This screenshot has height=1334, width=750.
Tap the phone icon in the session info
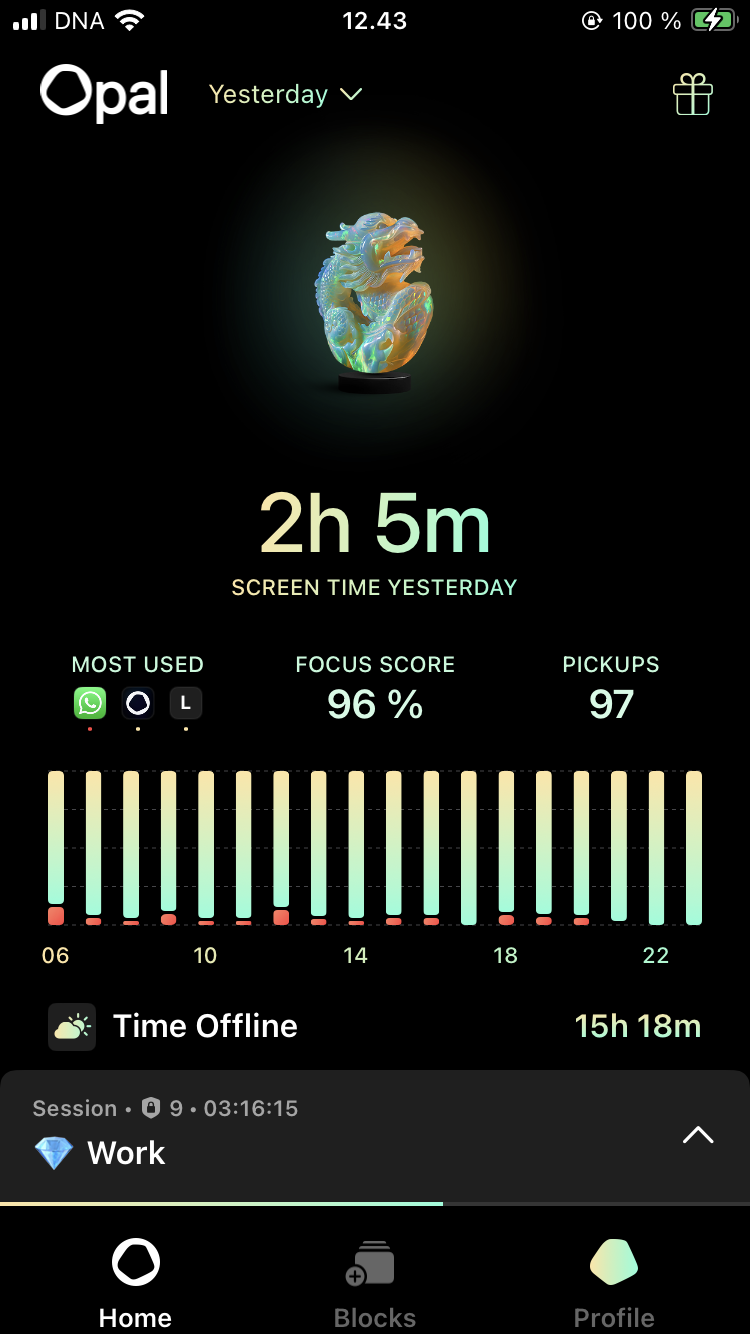(150, 1107)
